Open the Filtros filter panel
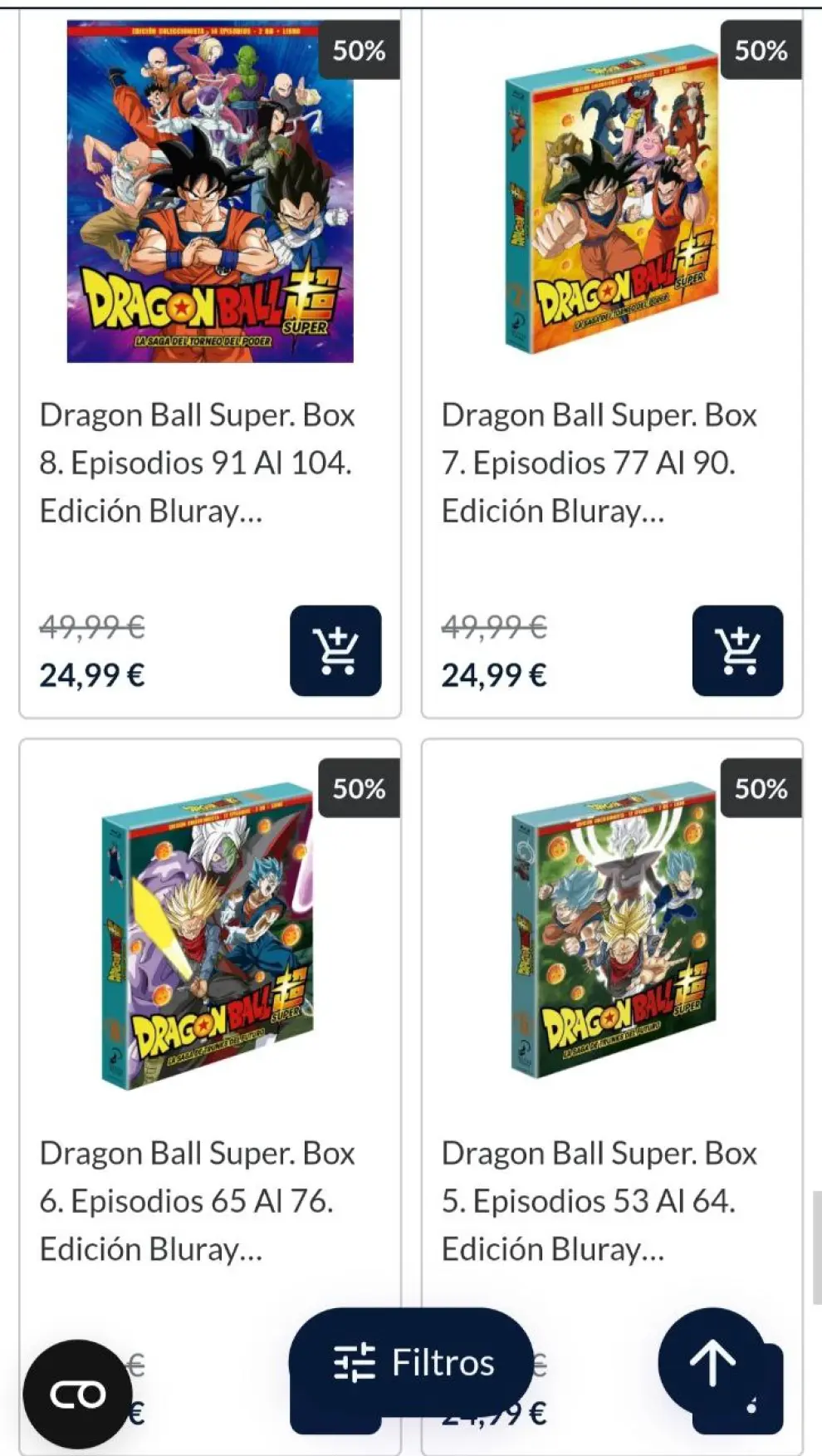822x1456 pixels. tap(412, 1362)
